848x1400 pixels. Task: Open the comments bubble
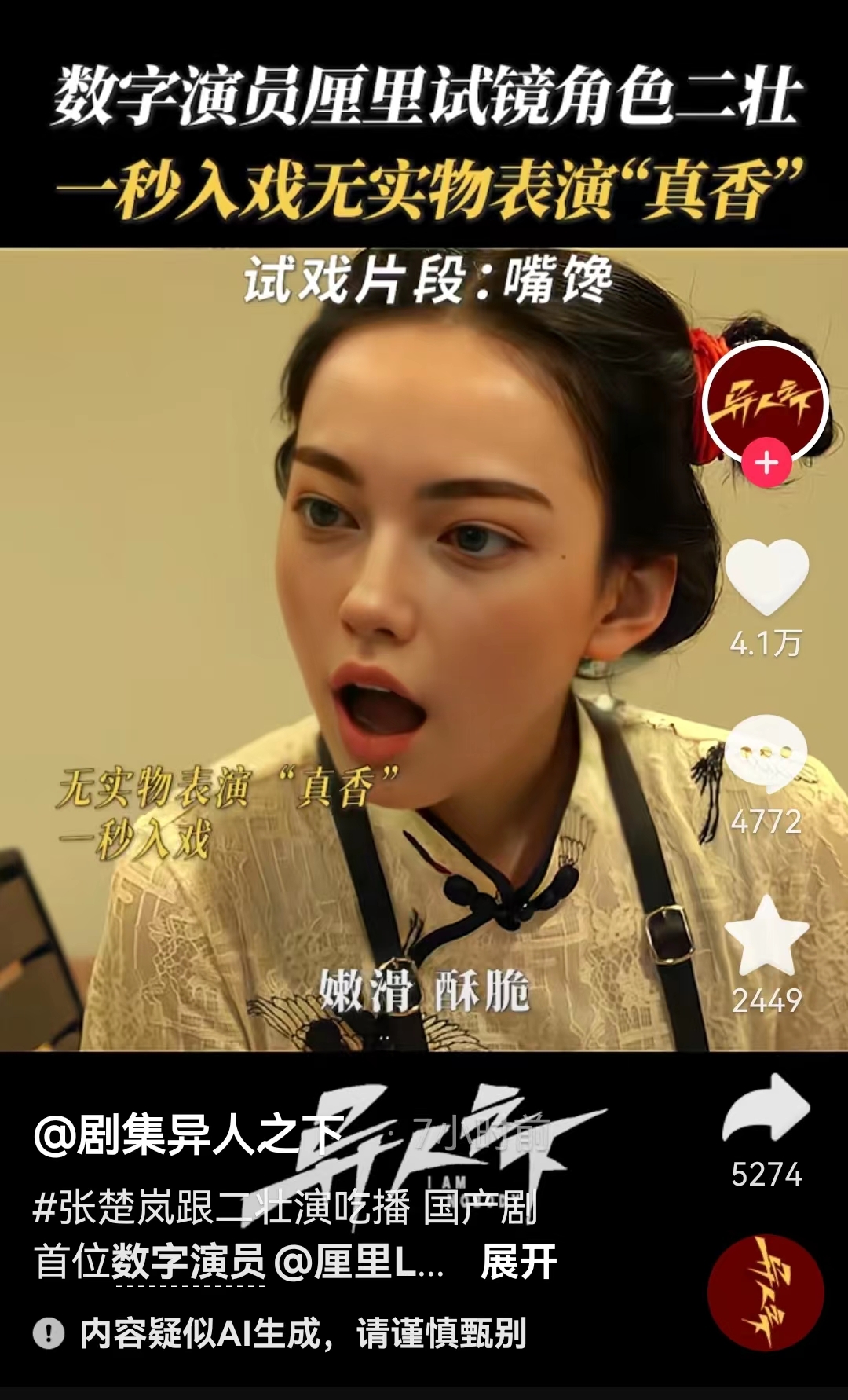(x=766, y=753)
